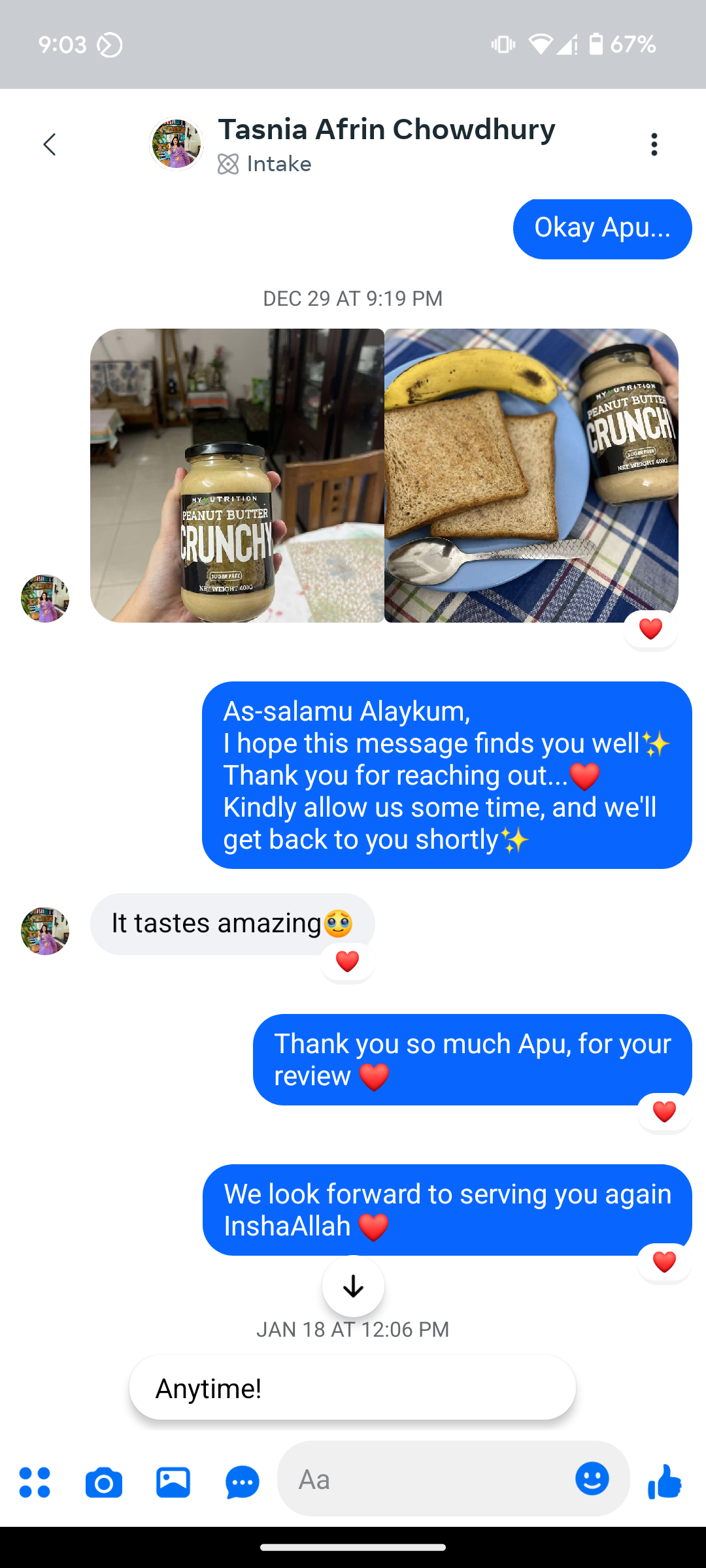View the bread and banana plate photo
Image resolution: width=706 pixels, height=1568 pixels.
point(531,476)
